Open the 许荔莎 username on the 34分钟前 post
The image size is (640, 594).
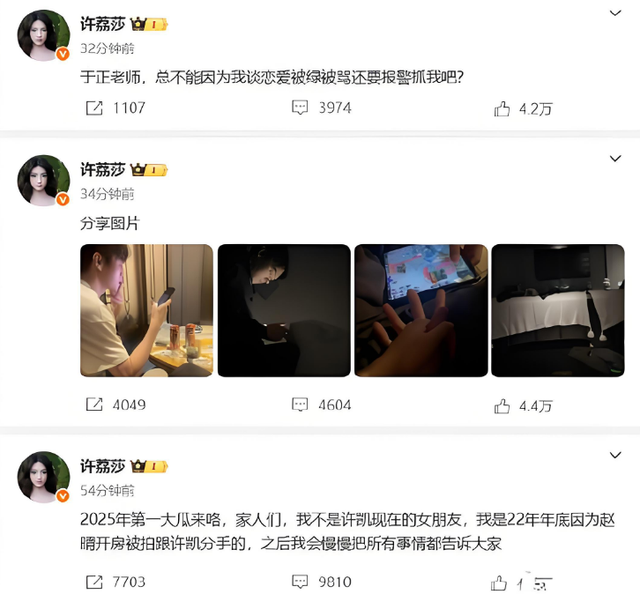coord(103,170)
